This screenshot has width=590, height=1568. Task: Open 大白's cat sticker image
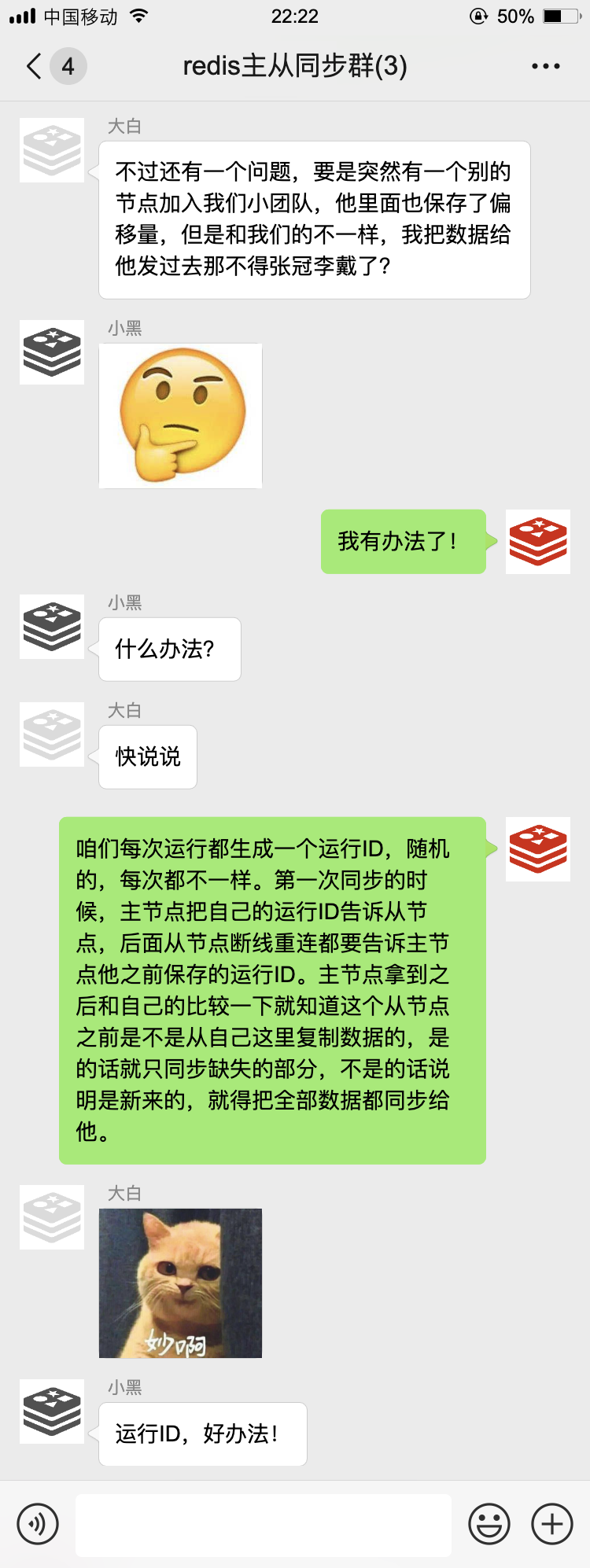(x=180, y=1283)
